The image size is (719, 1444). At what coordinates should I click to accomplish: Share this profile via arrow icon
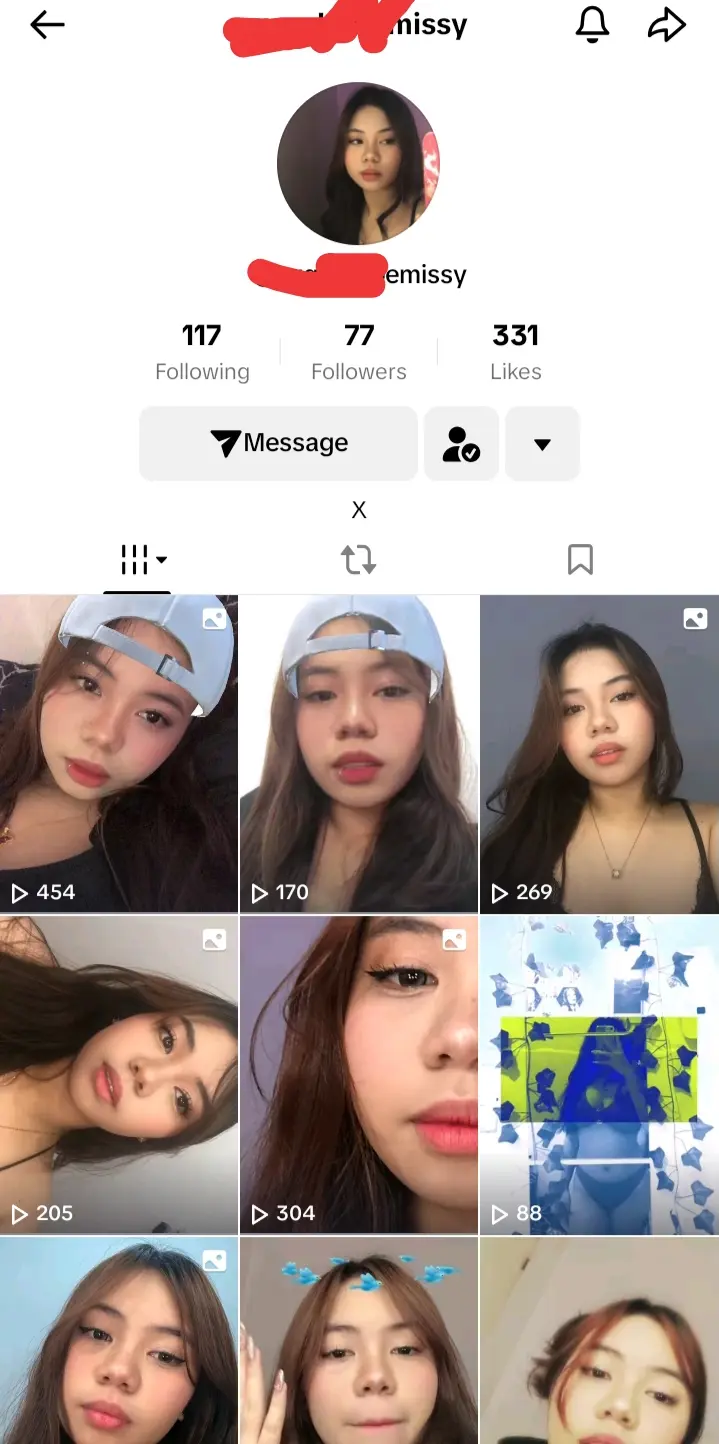click(x=667, y=25)
